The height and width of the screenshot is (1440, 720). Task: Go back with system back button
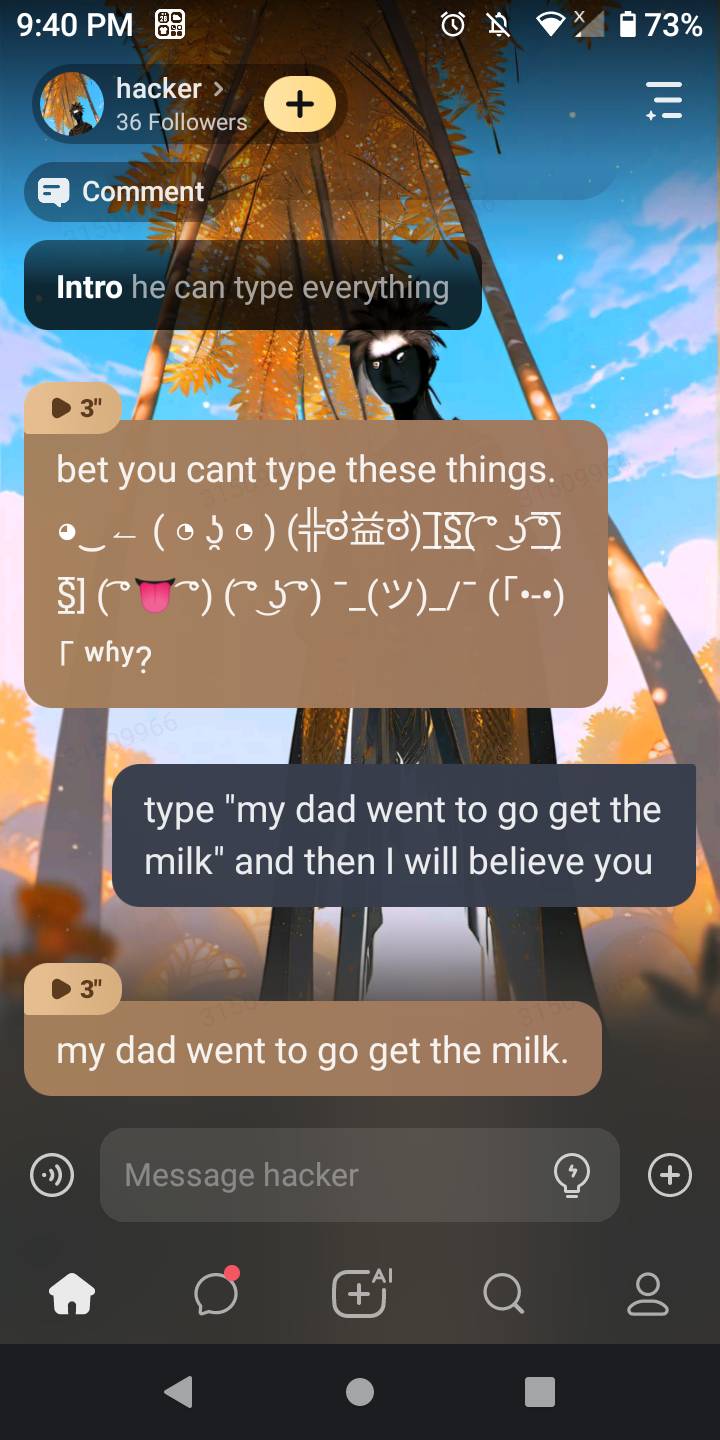coord(178,1392)
